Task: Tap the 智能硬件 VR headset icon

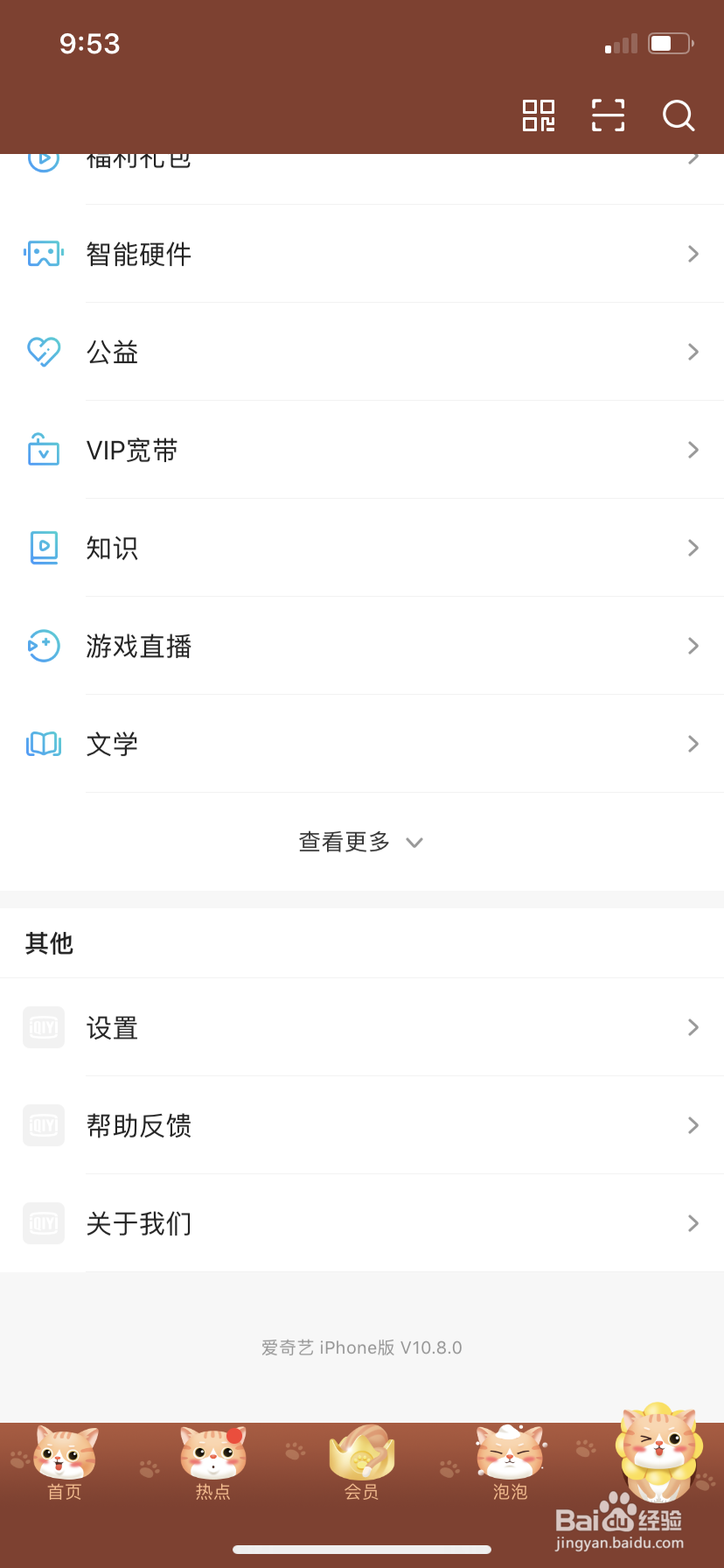Action: 44,254
